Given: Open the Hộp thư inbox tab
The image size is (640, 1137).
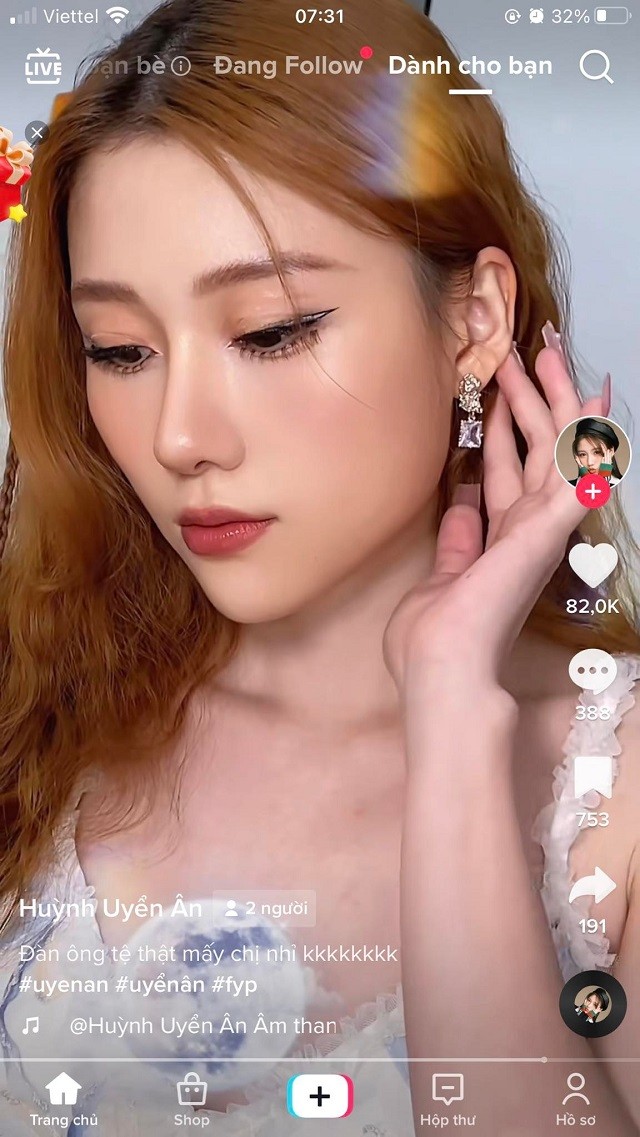Looking at the screenshot, I should [447, 1099].
